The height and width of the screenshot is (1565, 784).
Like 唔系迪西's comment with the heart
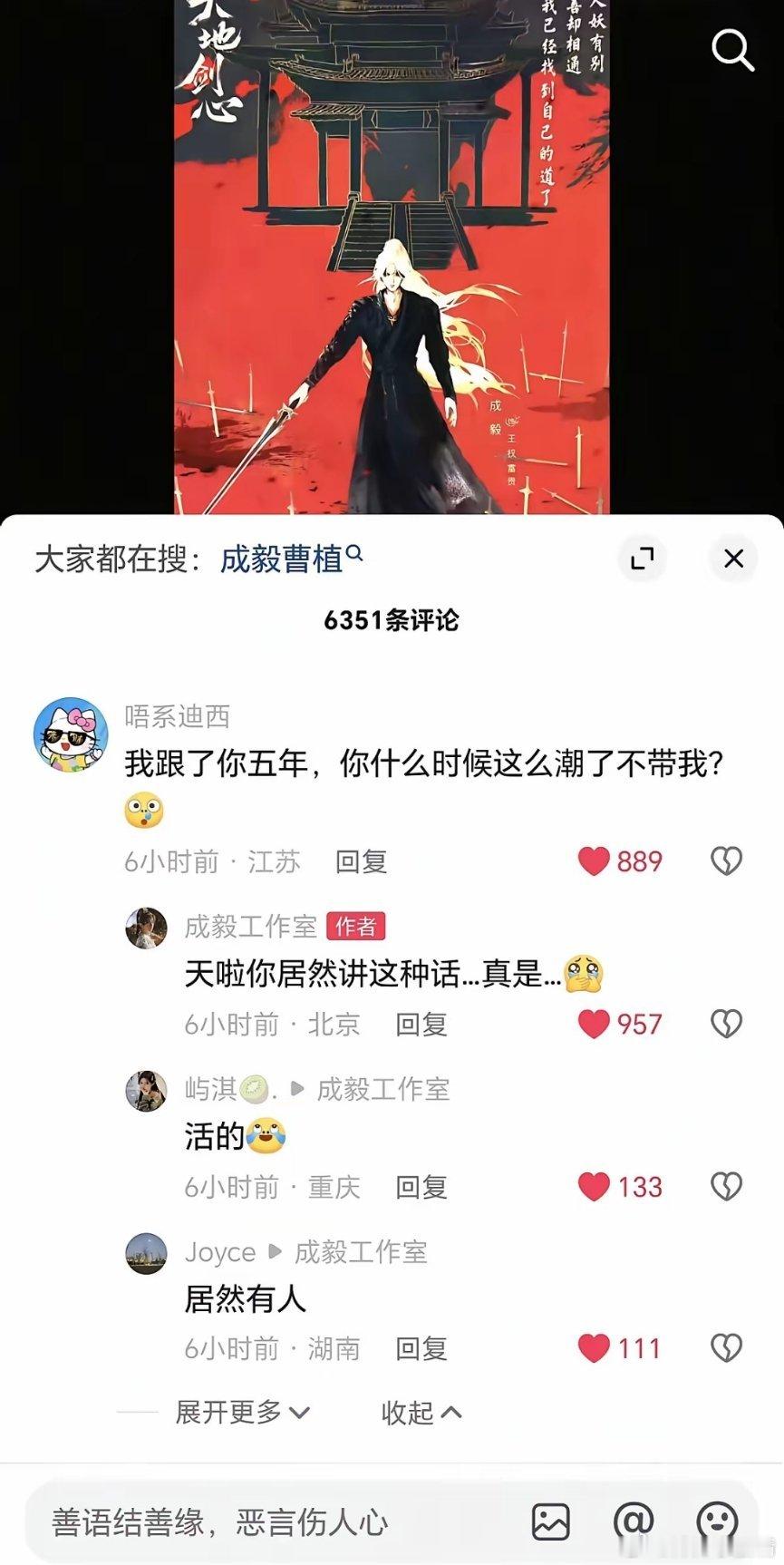tap(594, 860)
